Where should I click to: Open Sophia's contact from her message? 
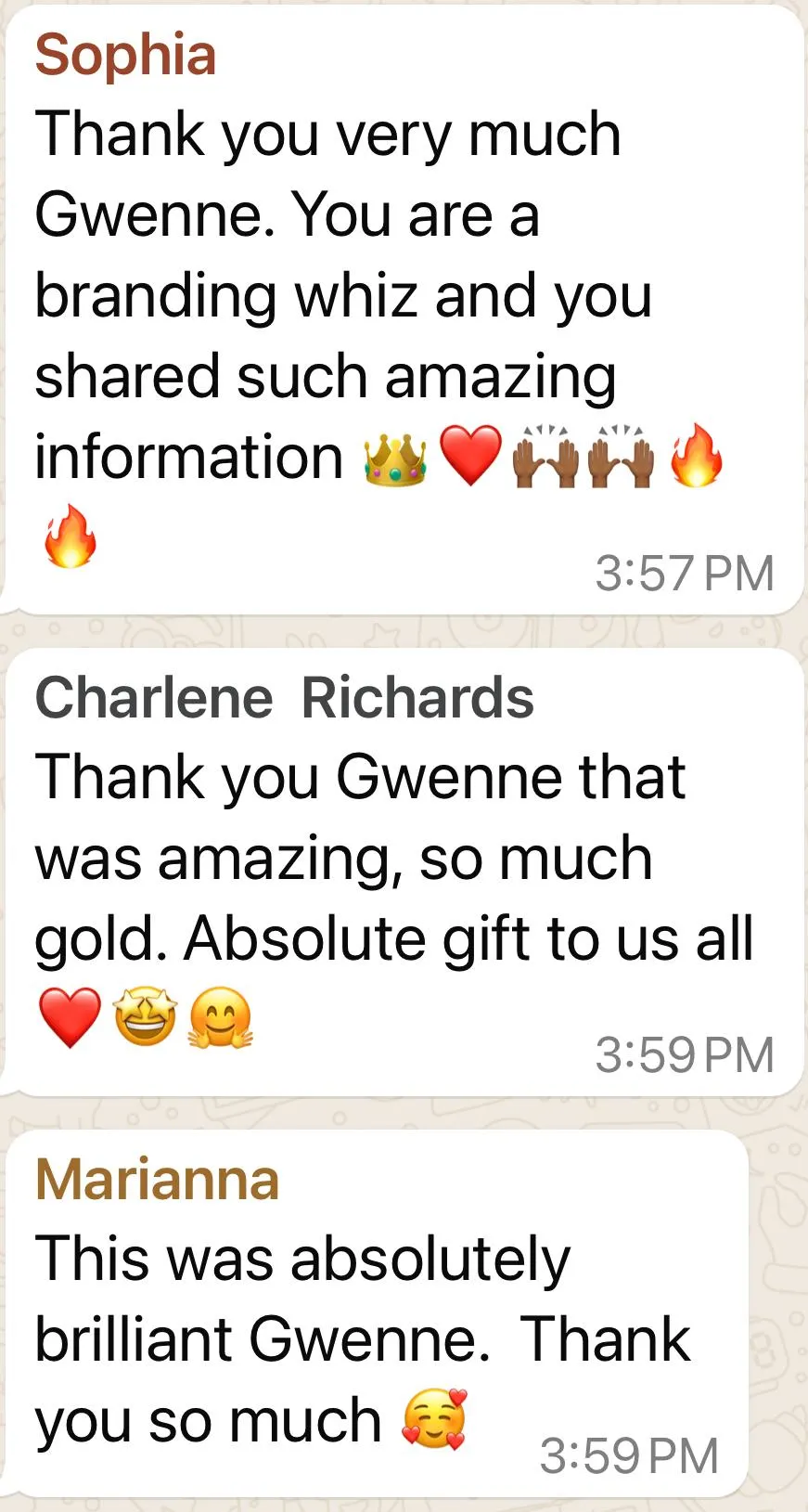pos(125,55)
